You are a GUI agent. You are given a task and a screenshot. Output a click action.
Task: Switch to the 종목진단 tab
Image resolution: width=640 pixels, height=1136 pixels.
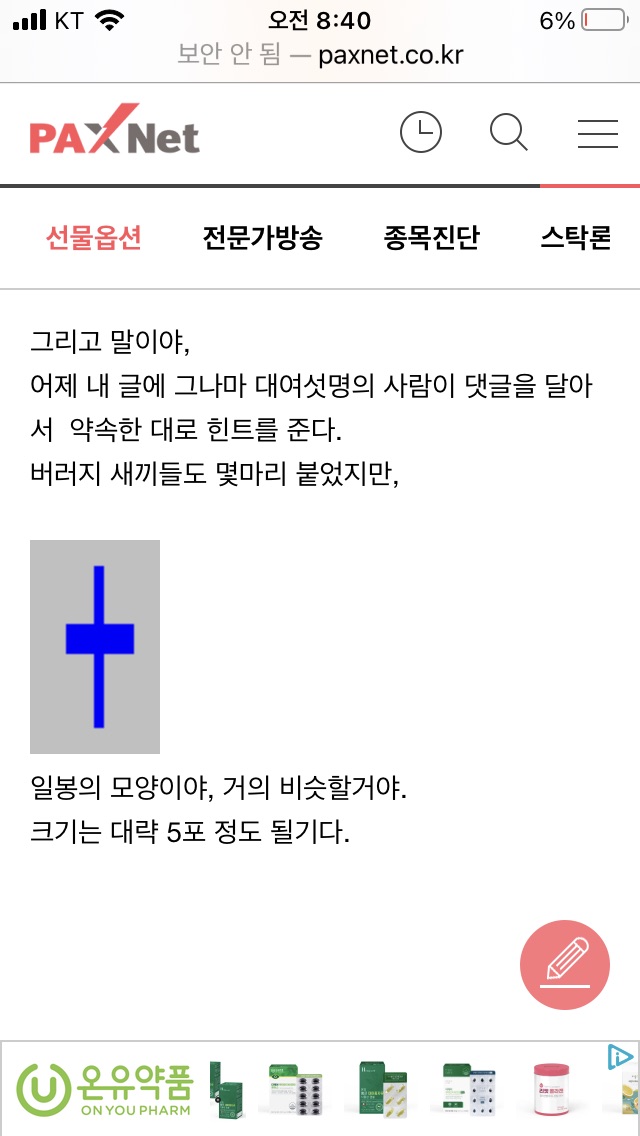click(x=431, y=238)
